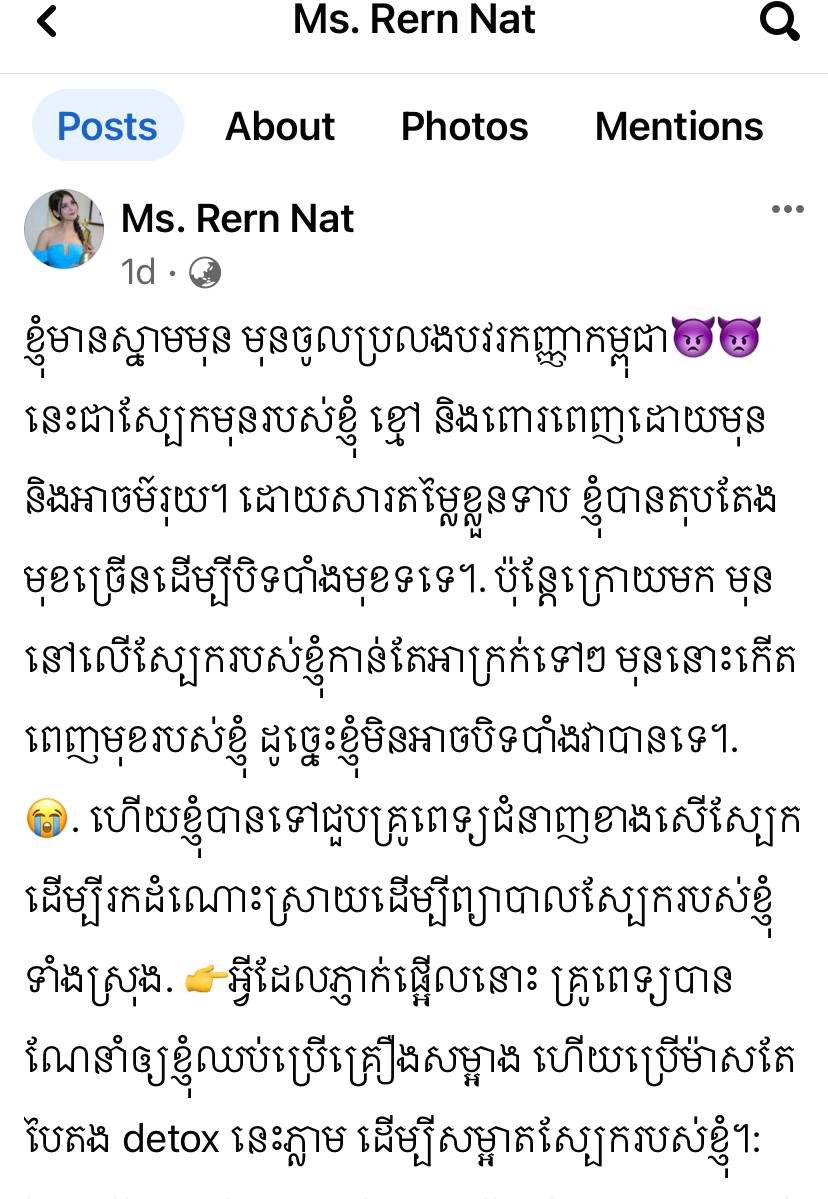Select the Posts tab
Viewport: 828px width, 1199px height.
(107, 127)
